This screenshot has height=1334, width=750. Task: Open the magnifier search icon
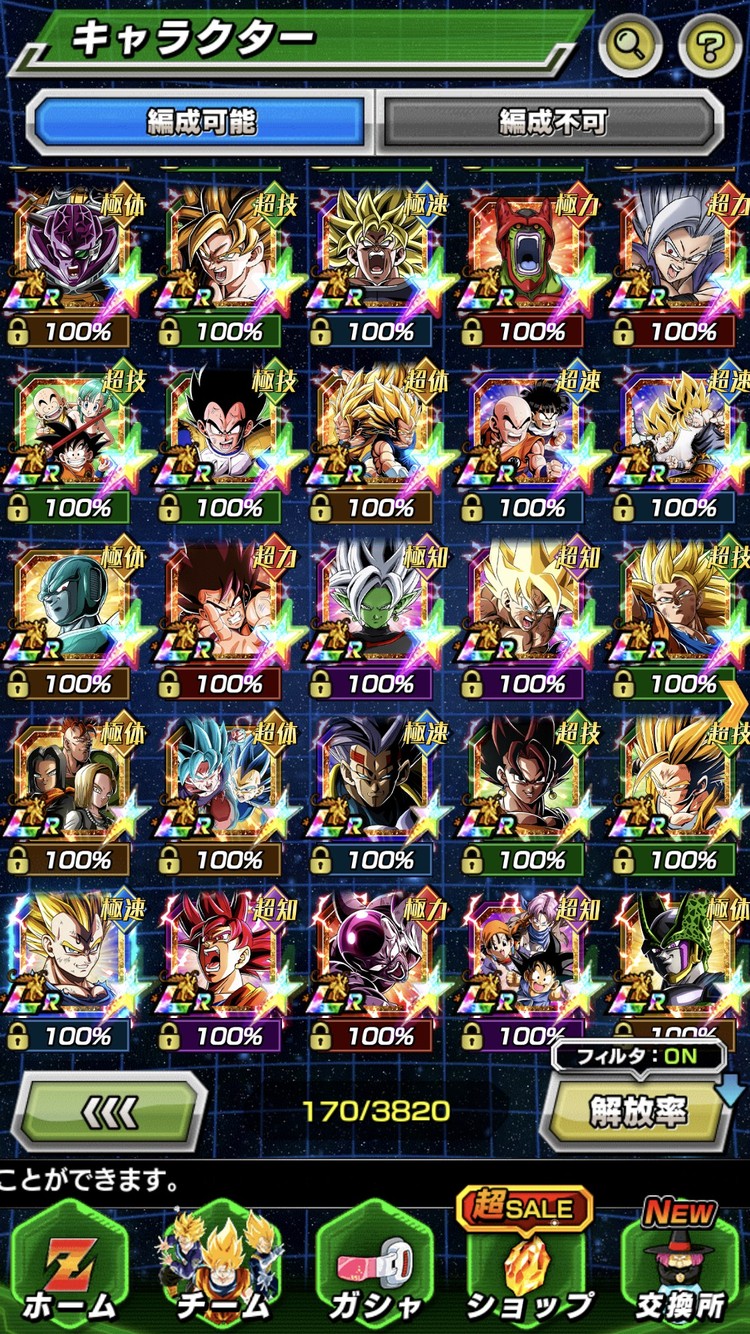click(x=630, y=43)
